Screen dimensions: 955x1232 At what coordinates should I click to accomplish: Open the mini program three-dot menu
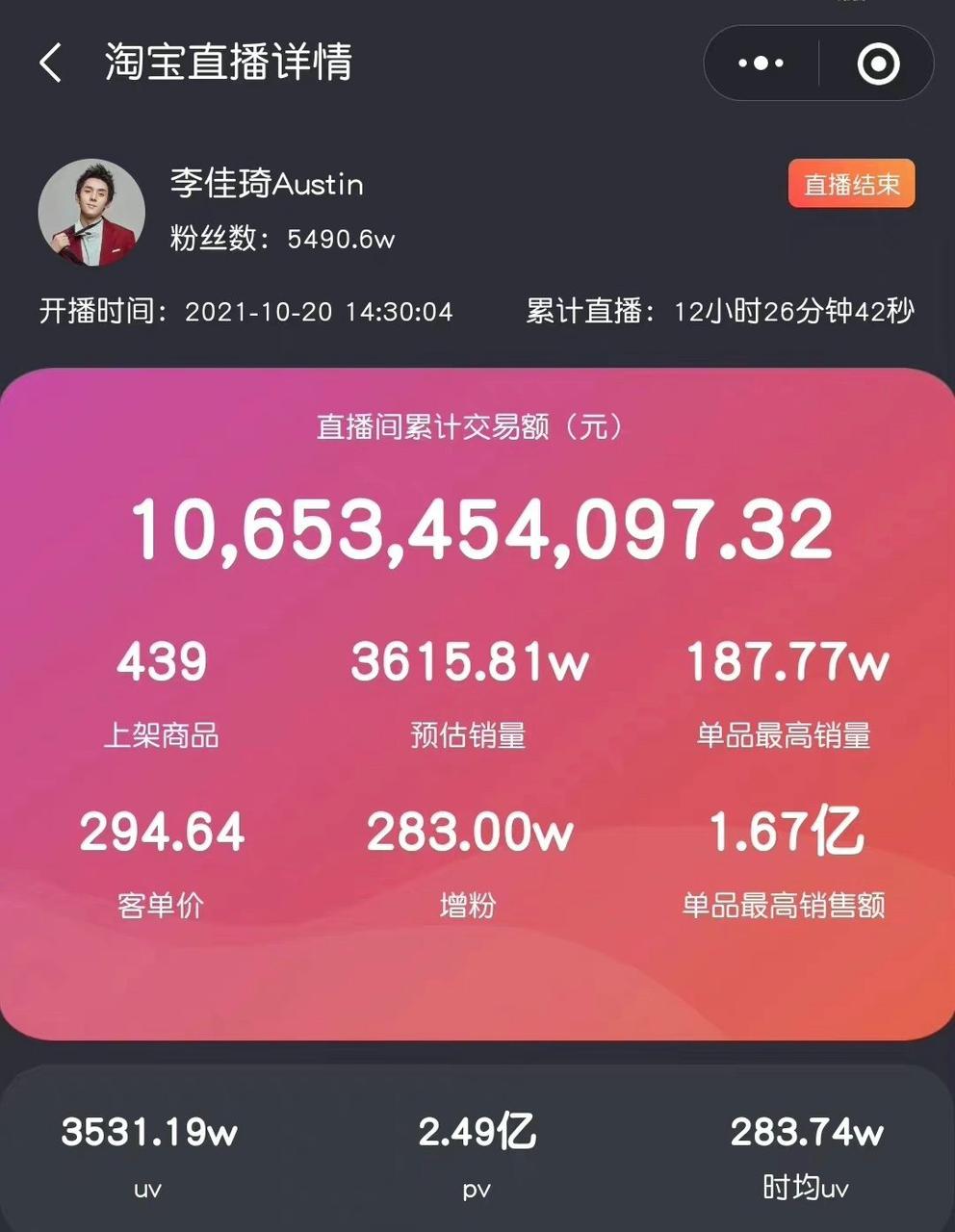click(761, 64)
